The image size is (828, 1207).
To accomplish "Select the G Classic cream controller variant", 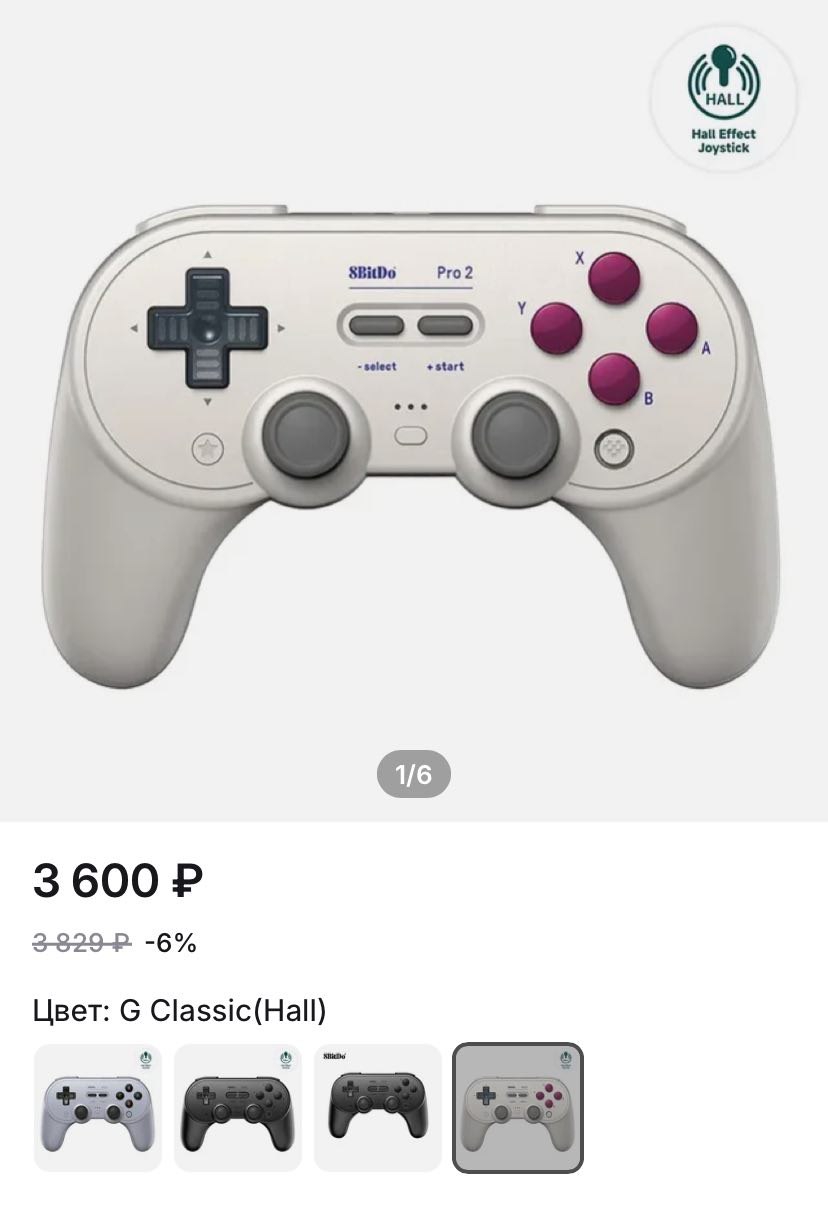I will 518,1107.
